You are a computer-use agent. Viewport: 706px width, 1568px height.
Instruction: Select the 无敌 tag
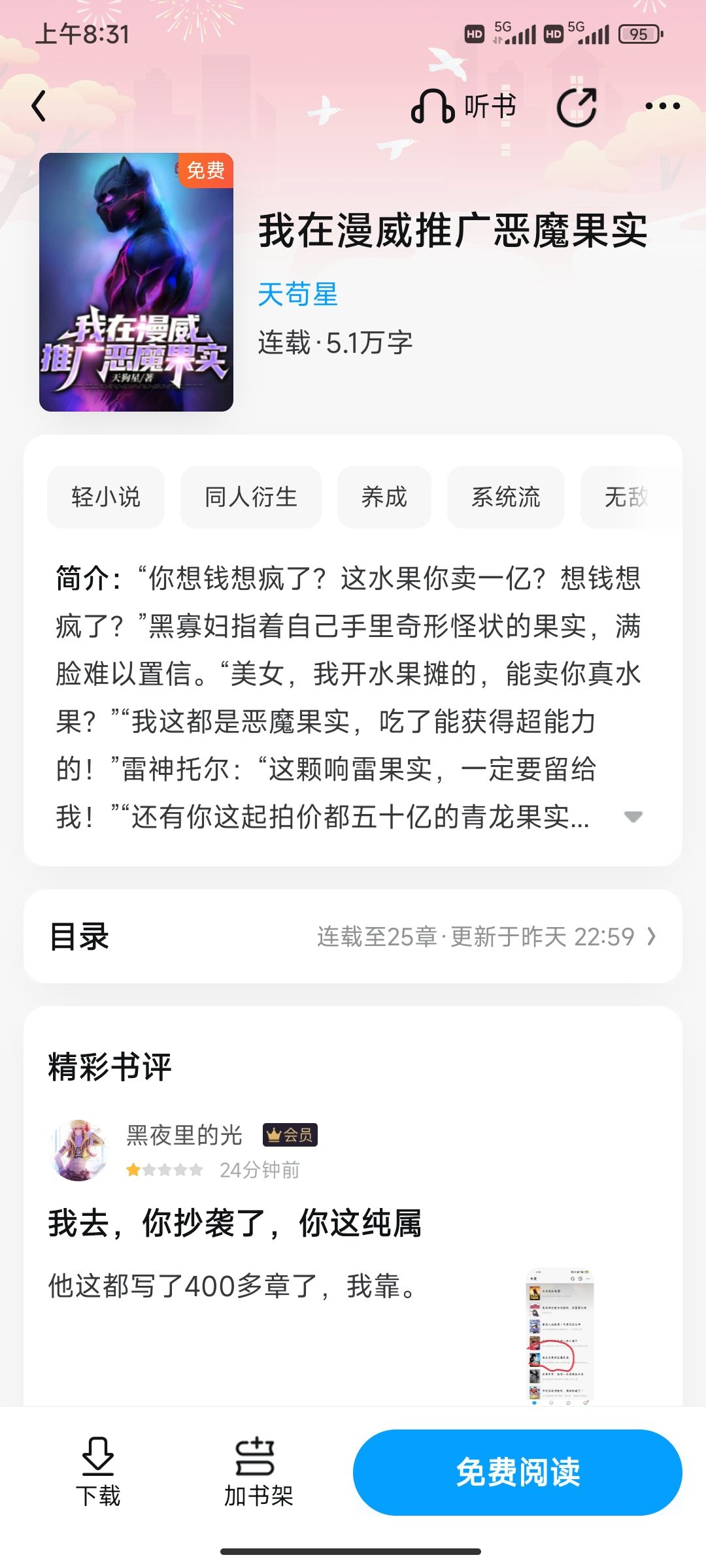click(x=626, y=497)
